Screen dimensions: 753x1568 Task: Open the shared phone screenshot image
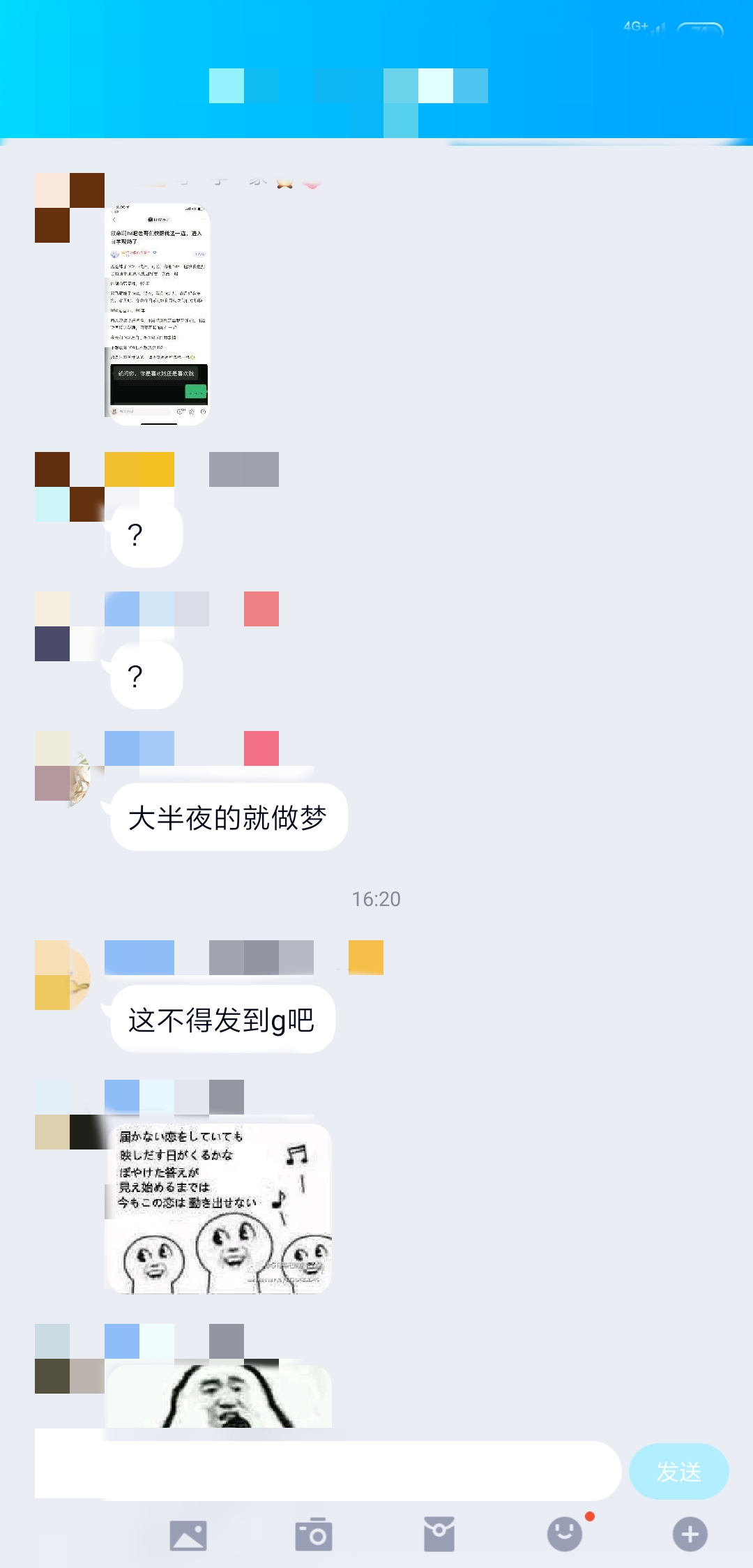(159, 314)
